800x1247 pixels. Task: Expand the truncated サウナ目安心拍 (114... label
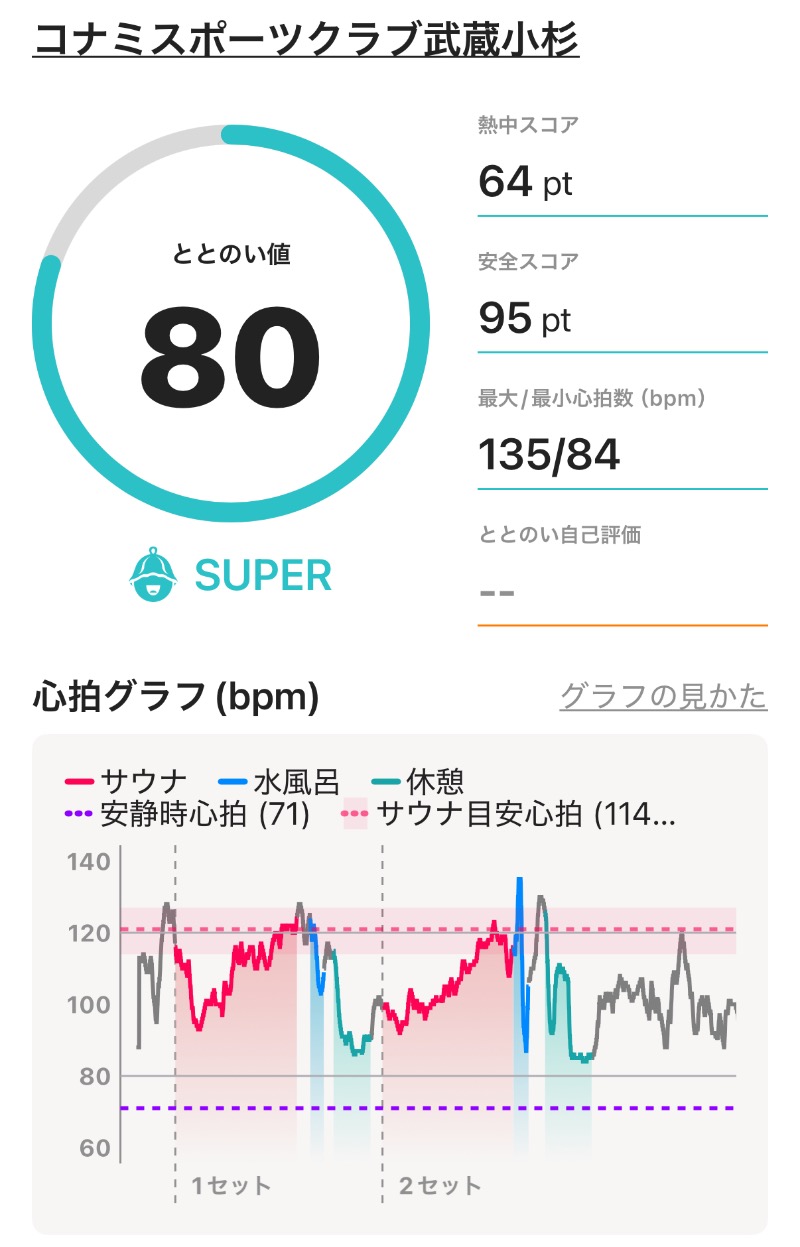pos(530,816)
